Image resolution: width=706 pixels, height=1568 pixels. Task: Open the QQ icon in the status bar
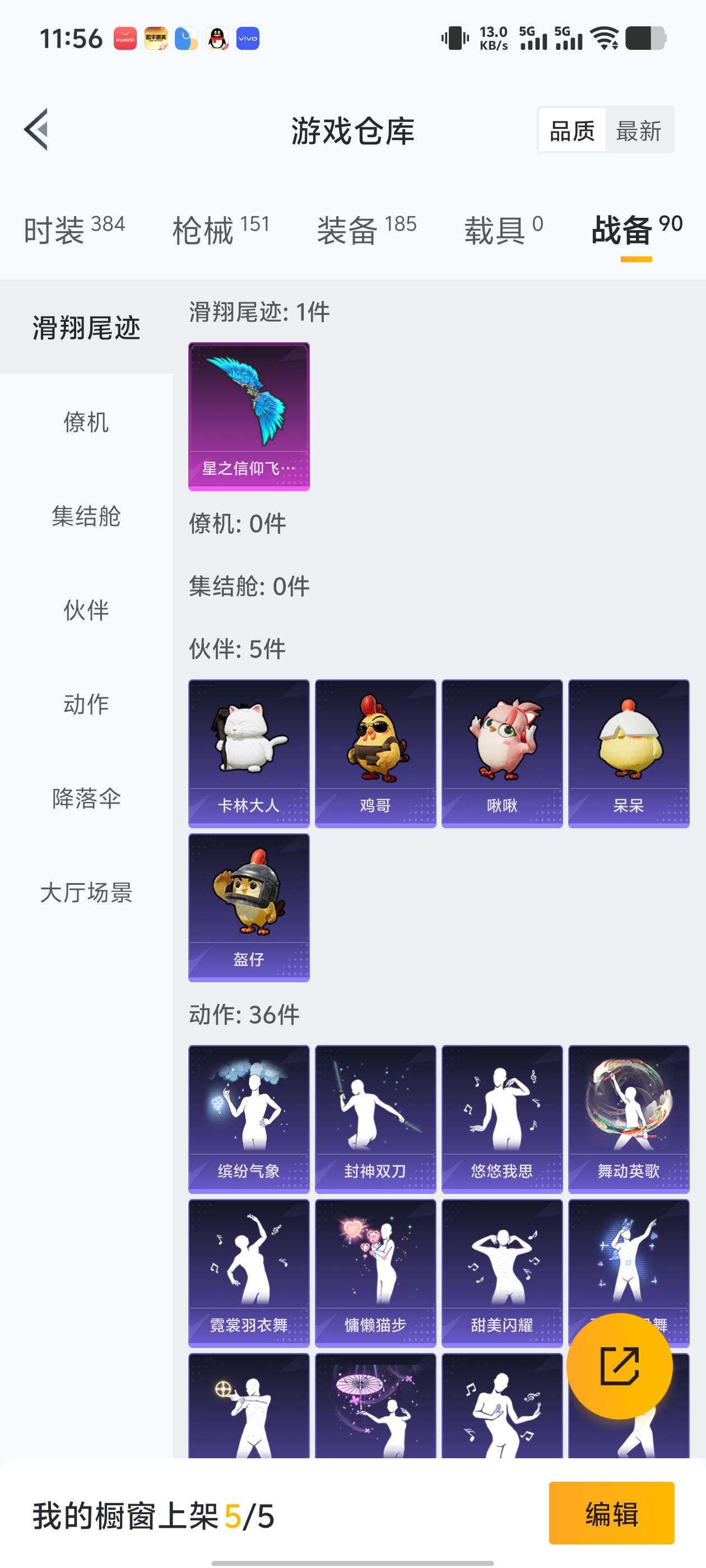[217, 38]
